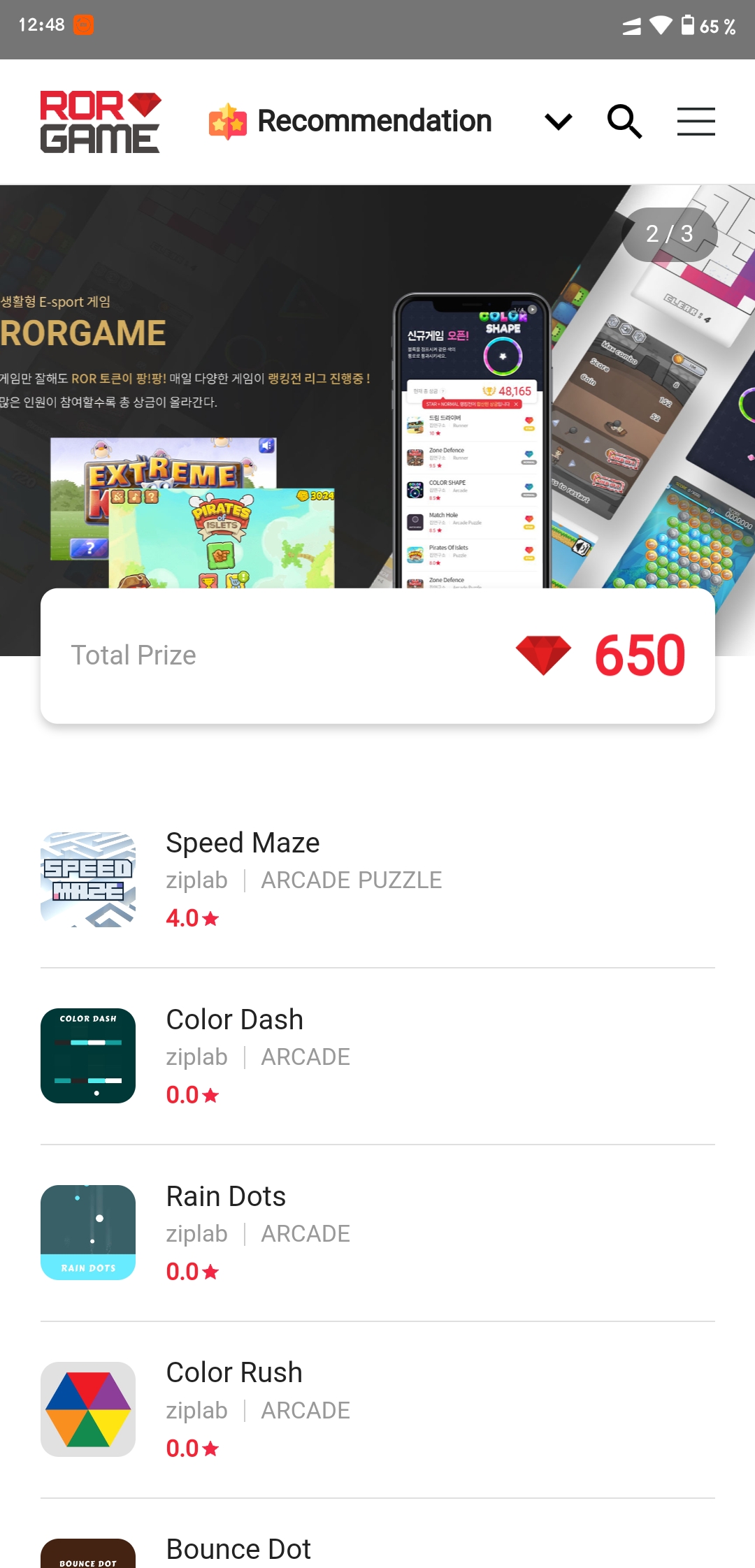Click the Recommendation star badge icon
This screenshot has width=755, height=1568.
tap(226, 121)
